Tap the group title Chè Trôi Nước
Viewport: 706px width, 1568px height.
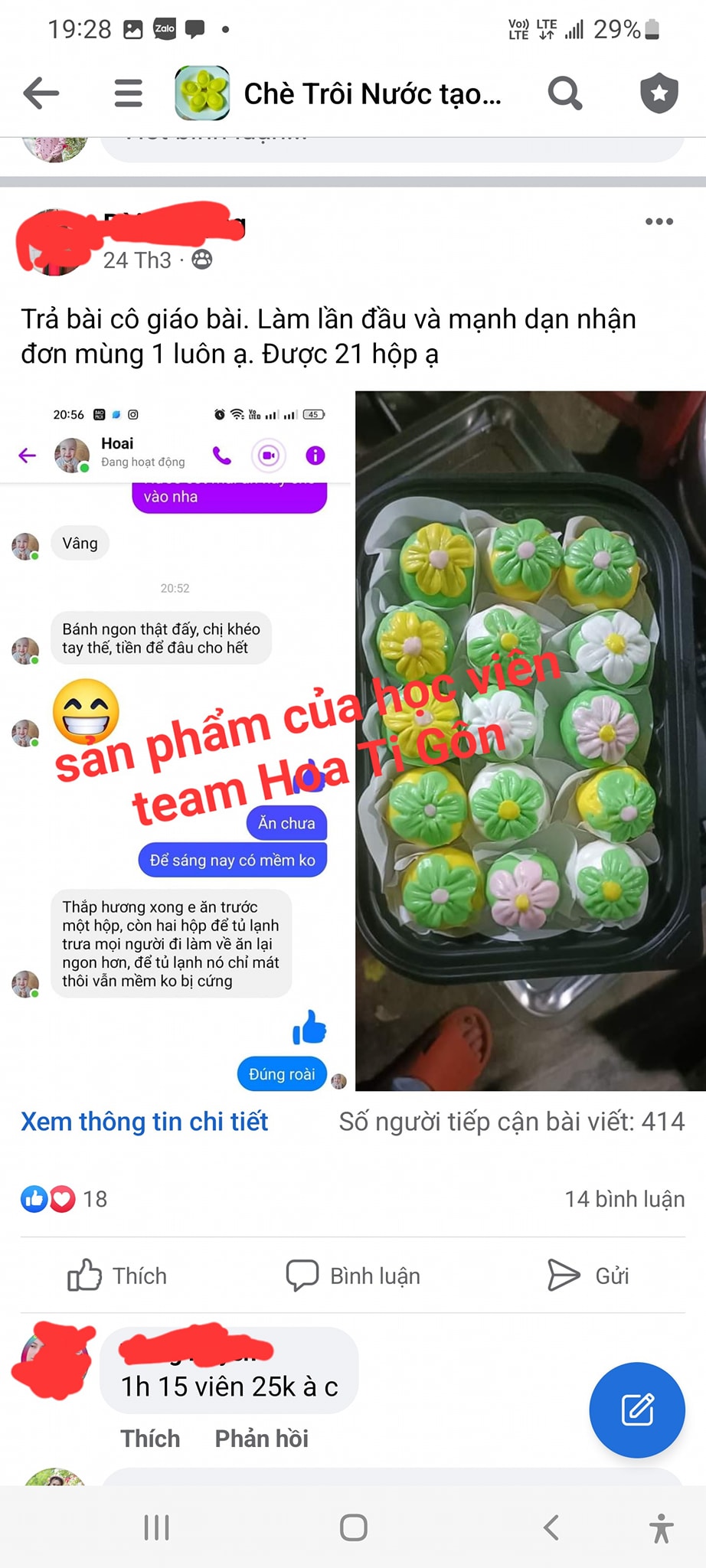click(x=372, y=93)
